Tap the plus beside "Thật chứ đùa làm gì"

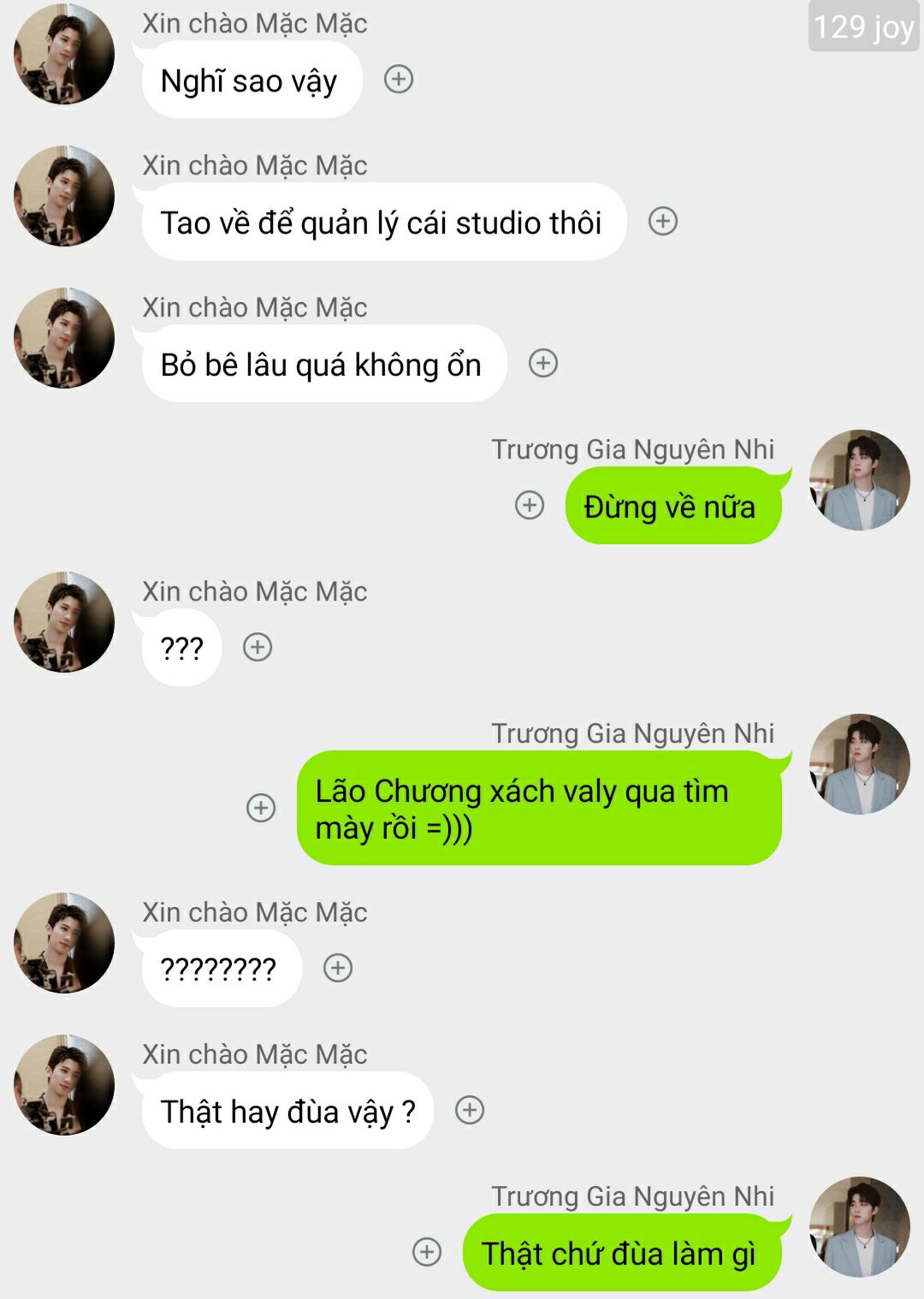point(427,1252)
